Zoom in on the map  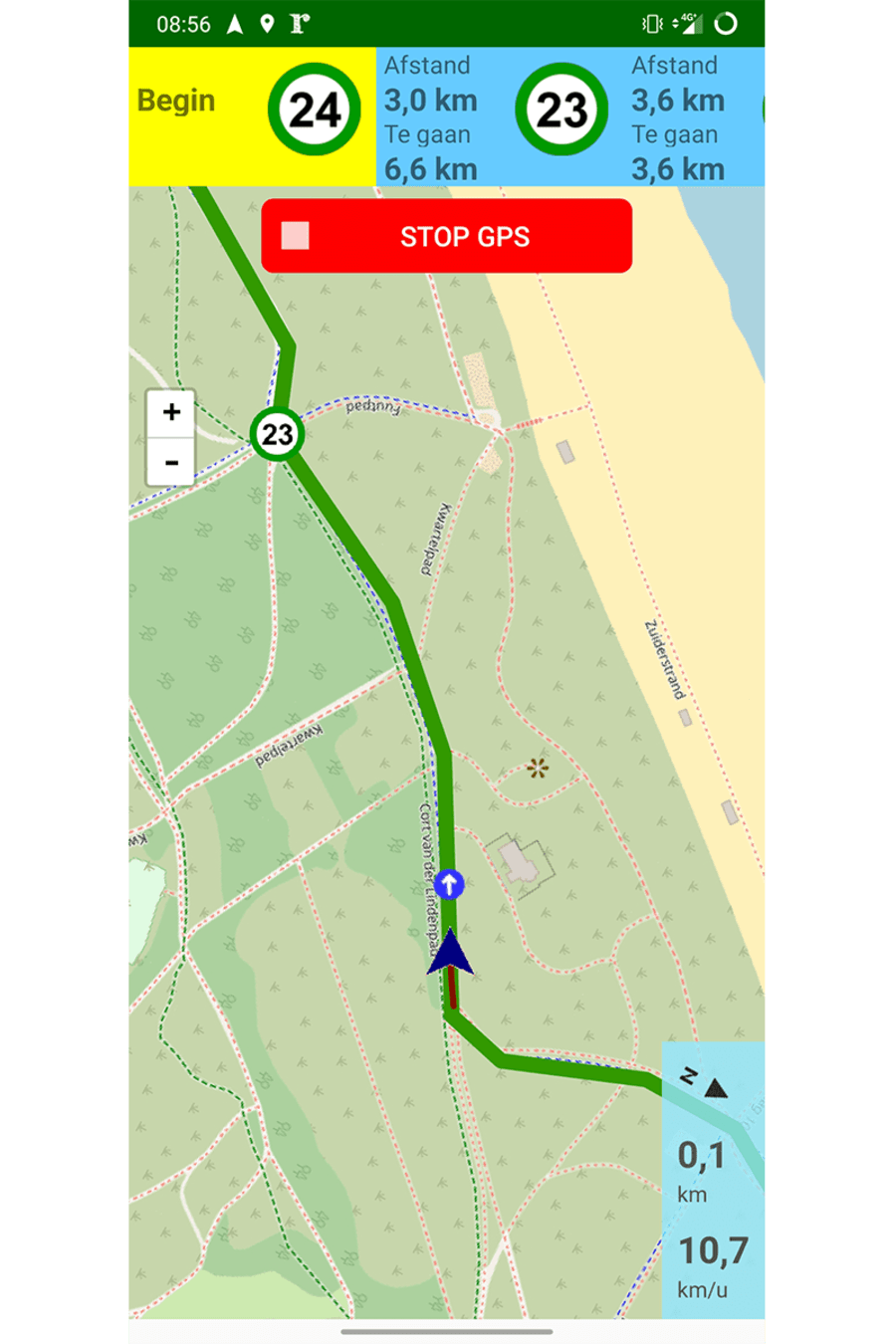pos(171,412)
